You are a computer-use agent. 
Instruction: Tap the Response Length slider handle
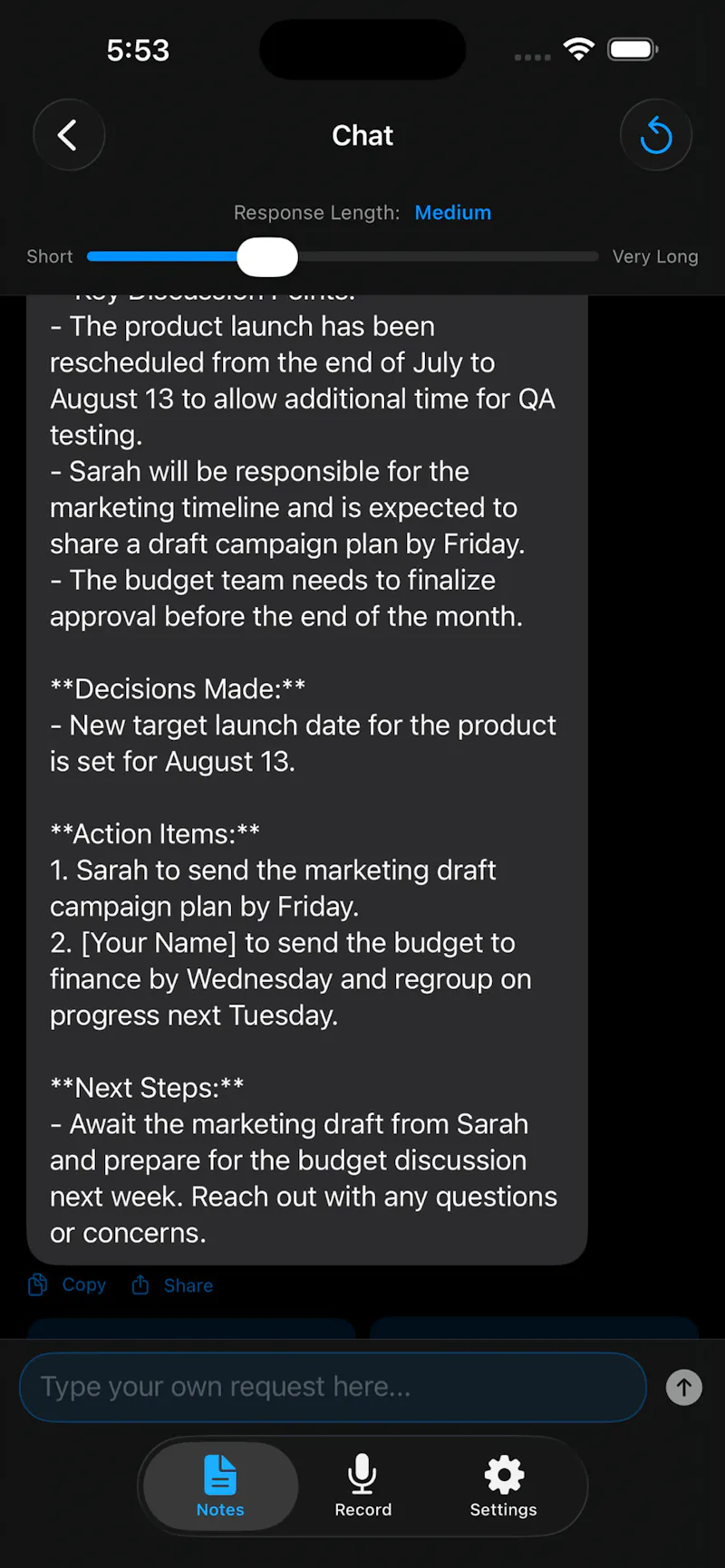coord(267,257)
